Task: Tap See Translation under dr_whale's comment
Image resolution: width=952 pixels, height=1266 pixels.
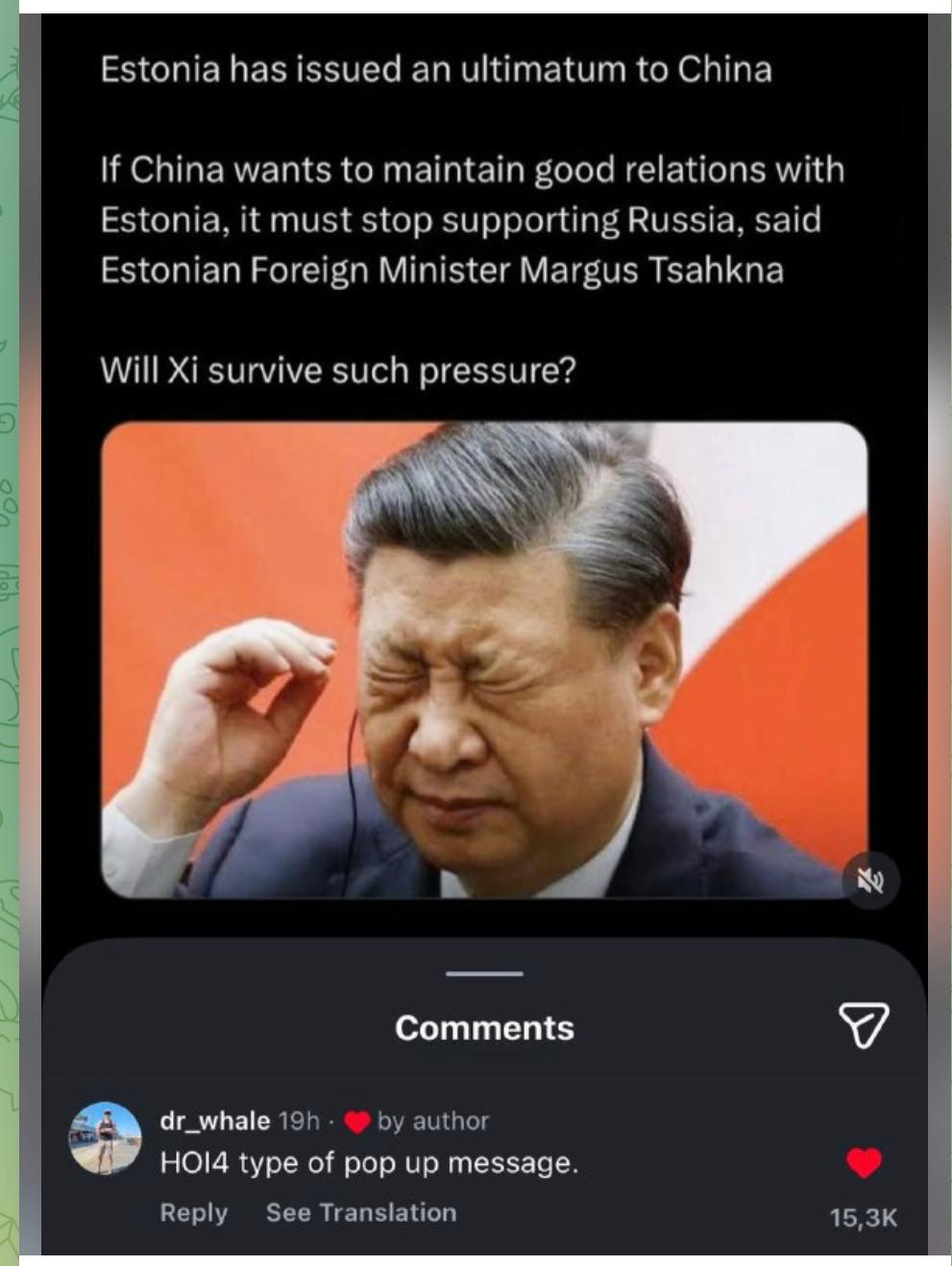Action: (361, 1212)
